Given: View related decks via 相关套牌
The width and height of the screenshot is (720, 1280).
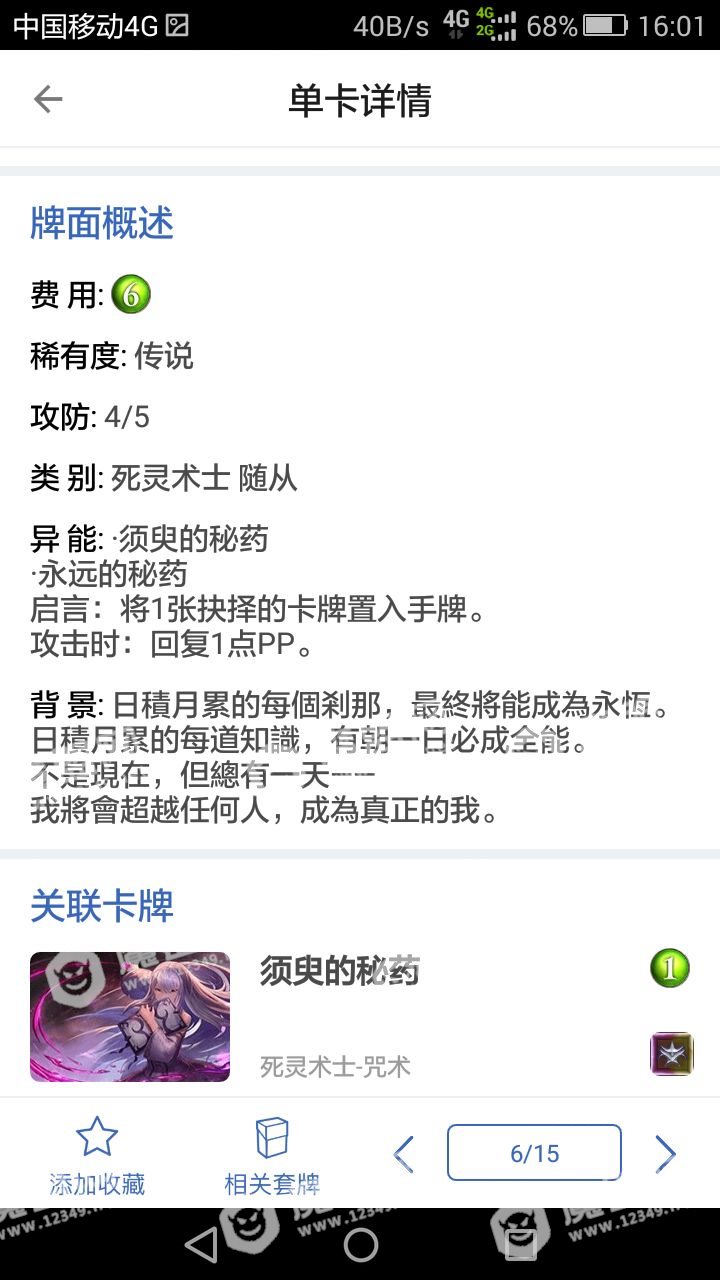Looking at the screenshot, I should pos(272,1156).
